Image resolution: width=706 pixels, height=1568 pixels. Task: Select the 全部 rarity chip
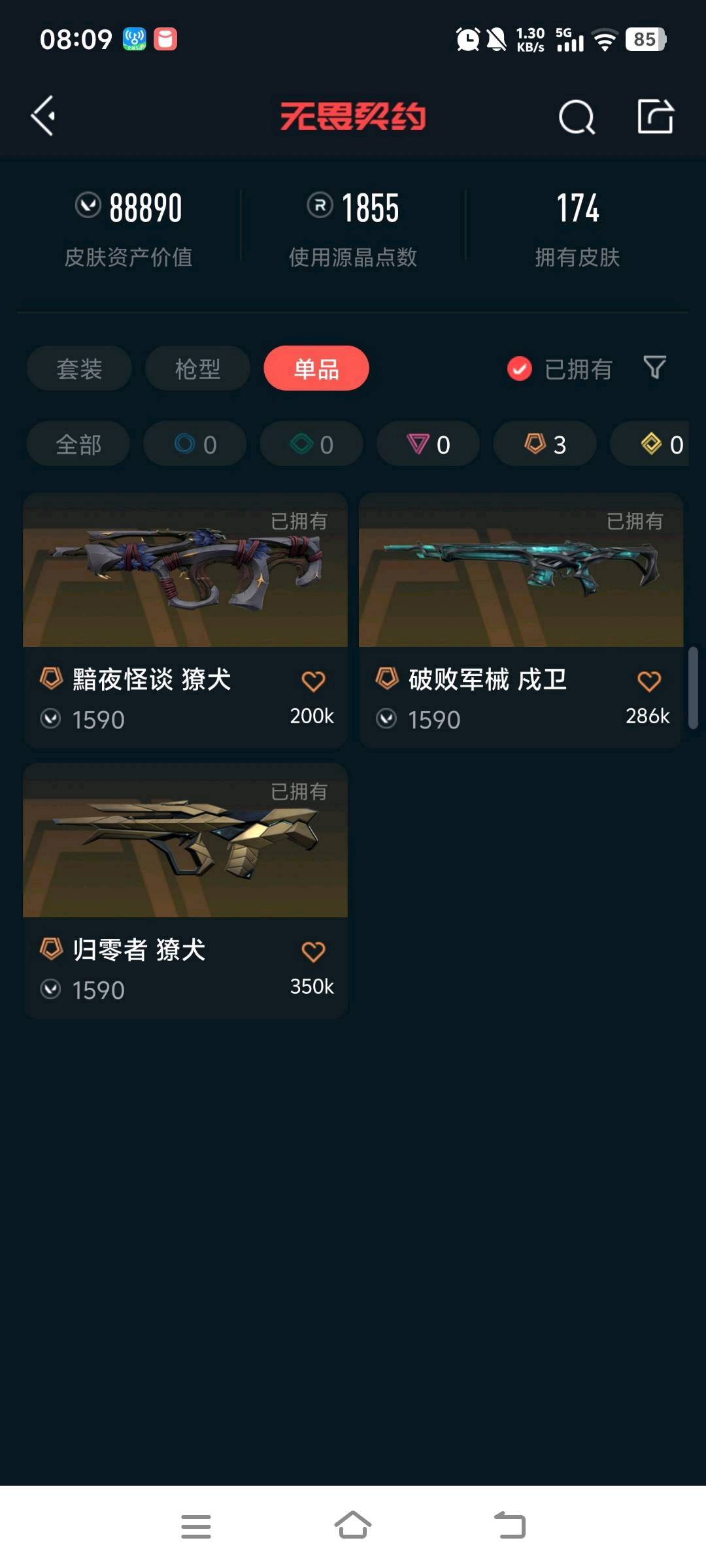(x=78, y=444)
